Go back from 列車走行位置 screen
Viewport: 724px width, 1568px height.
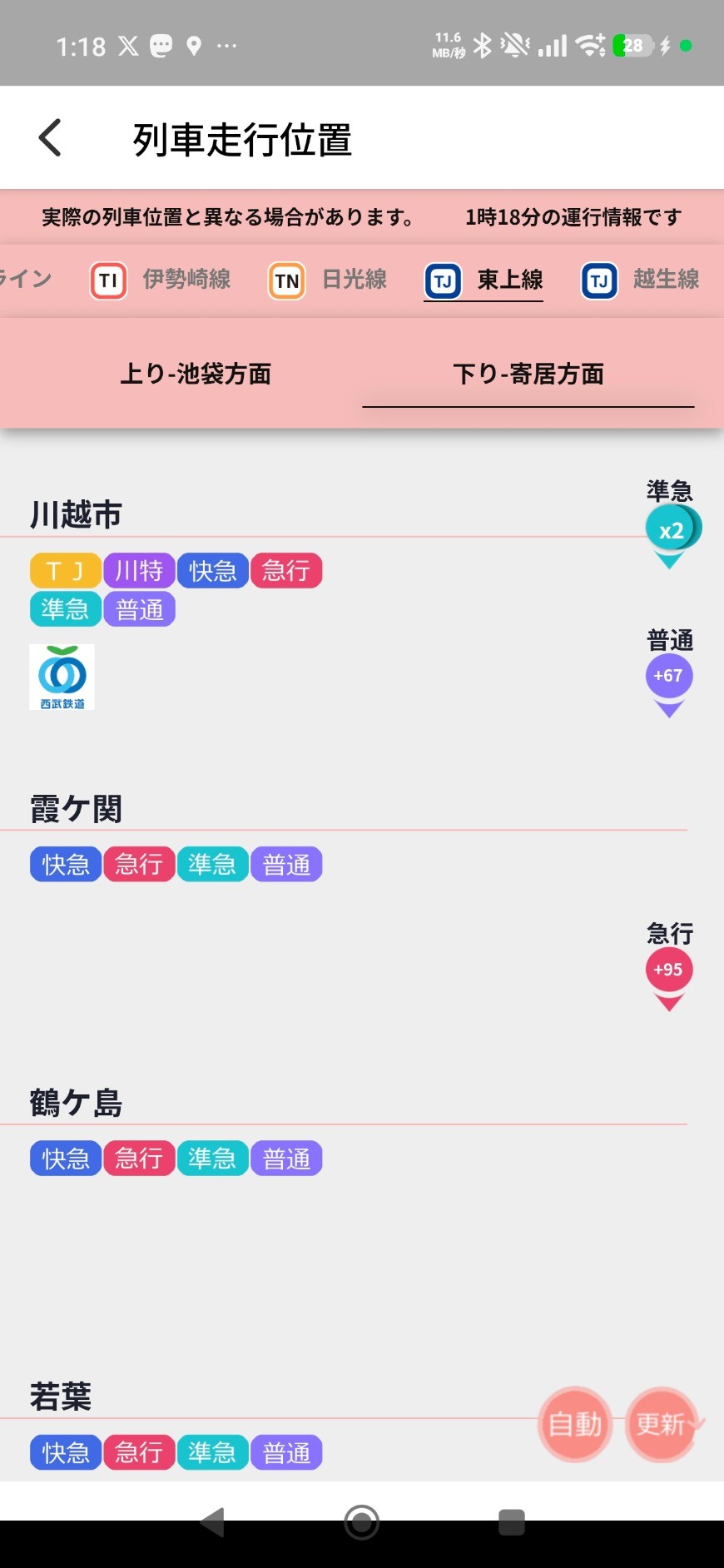[51, 138]
